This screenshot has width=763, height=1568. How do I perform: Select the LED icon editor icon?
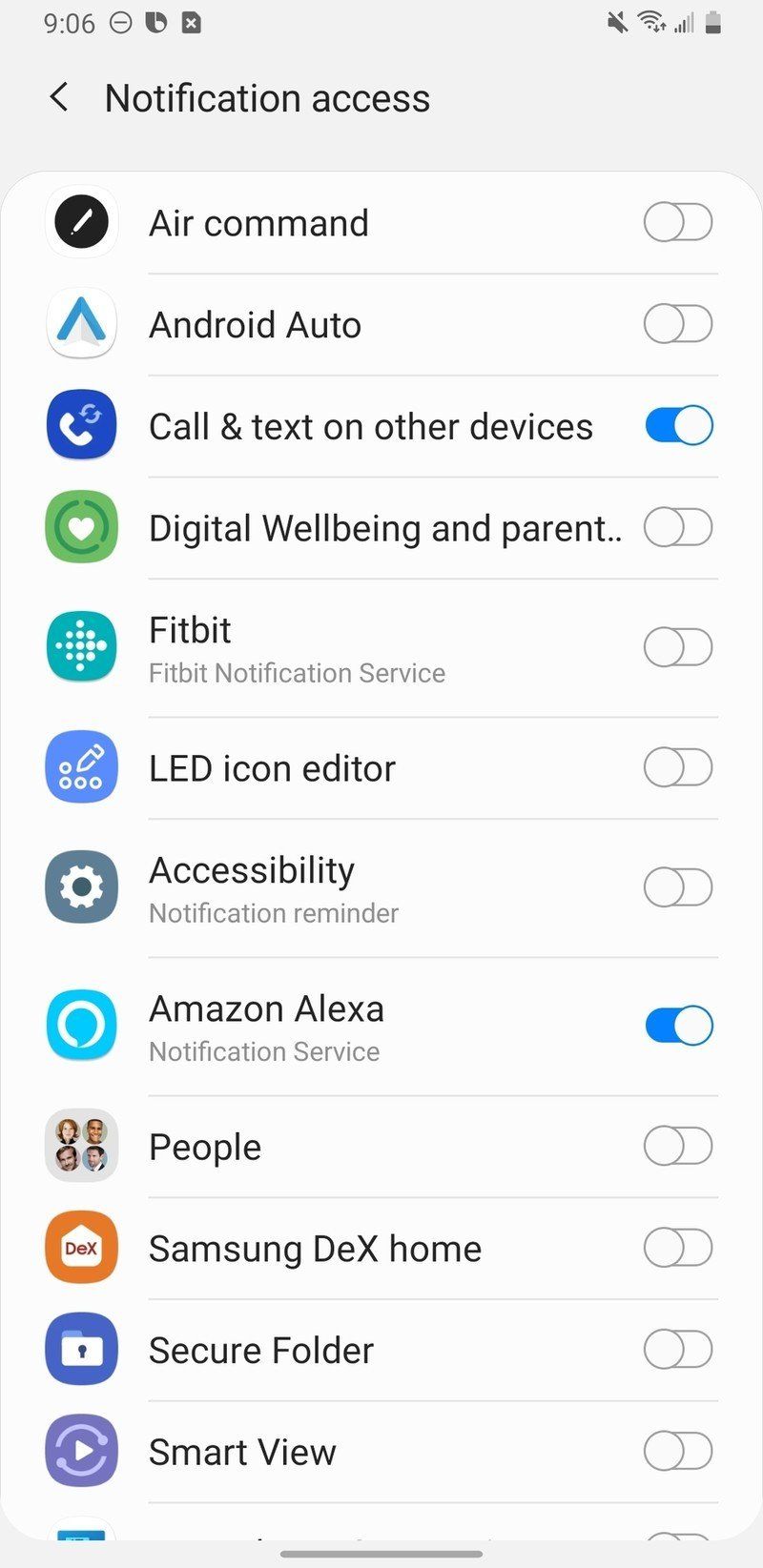(81, 766)
